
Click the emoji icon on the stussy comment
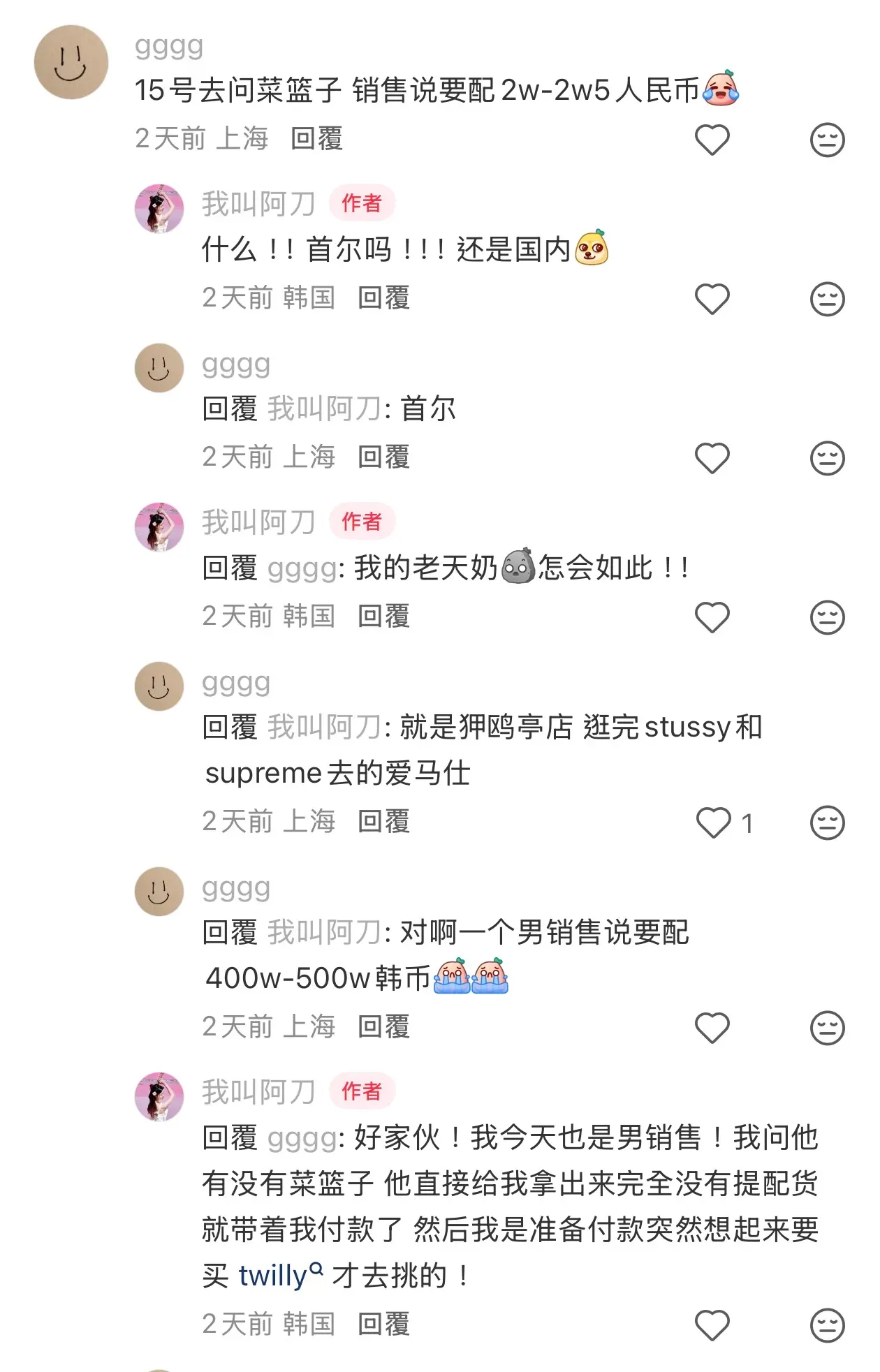(x=828, y=823)
